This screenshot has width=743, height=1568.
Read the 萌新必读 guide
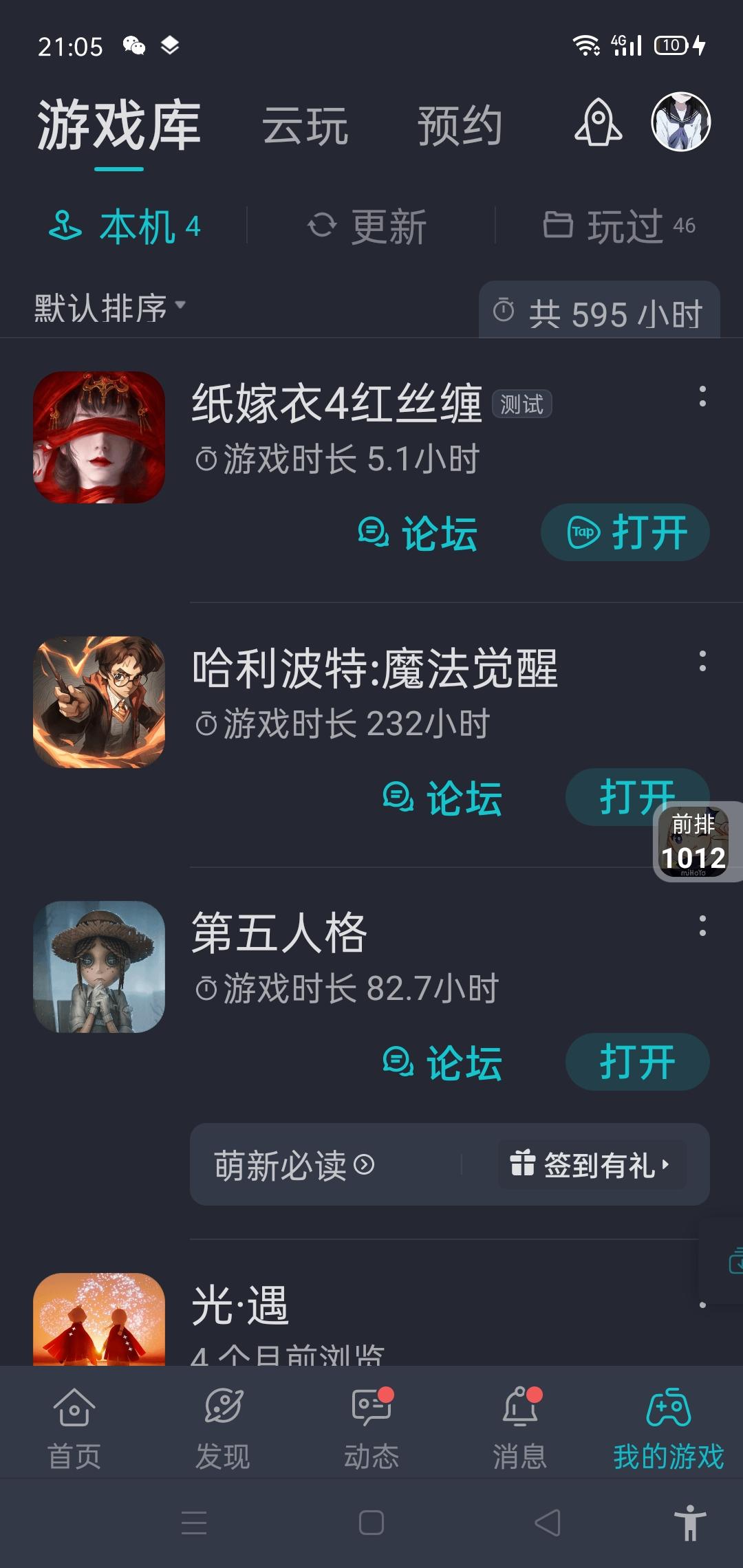click(294, 1165)
